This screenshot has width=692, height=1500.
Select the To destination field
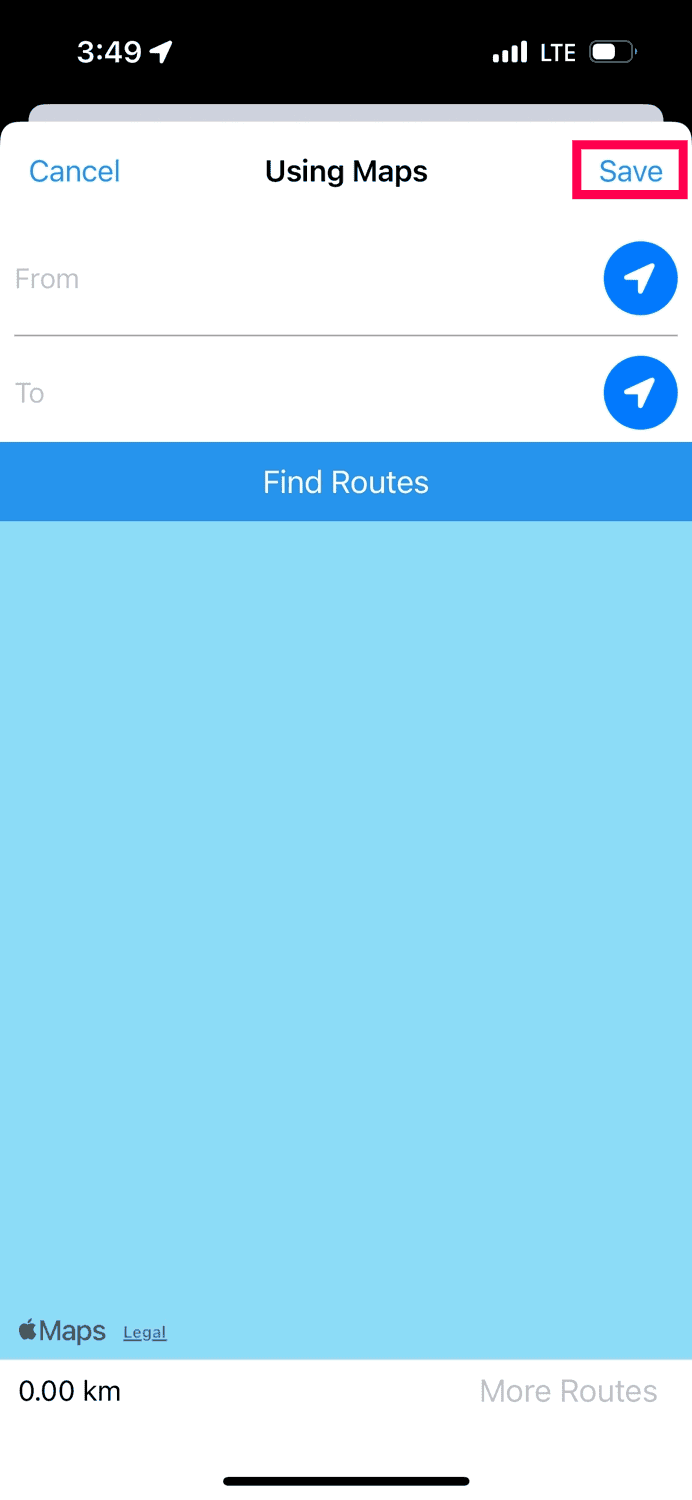pos(300,393)
